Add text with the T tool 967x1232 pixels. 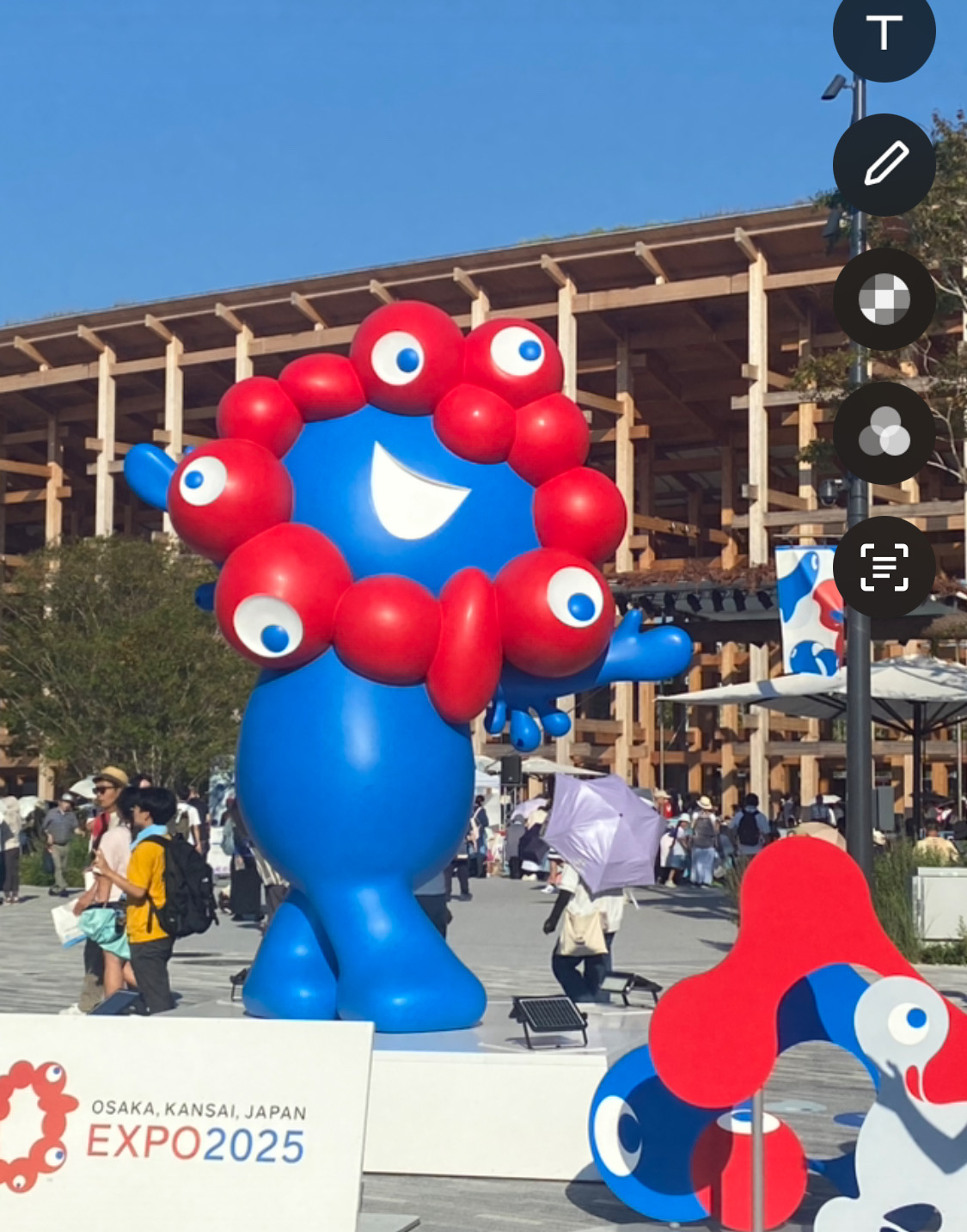884,33
